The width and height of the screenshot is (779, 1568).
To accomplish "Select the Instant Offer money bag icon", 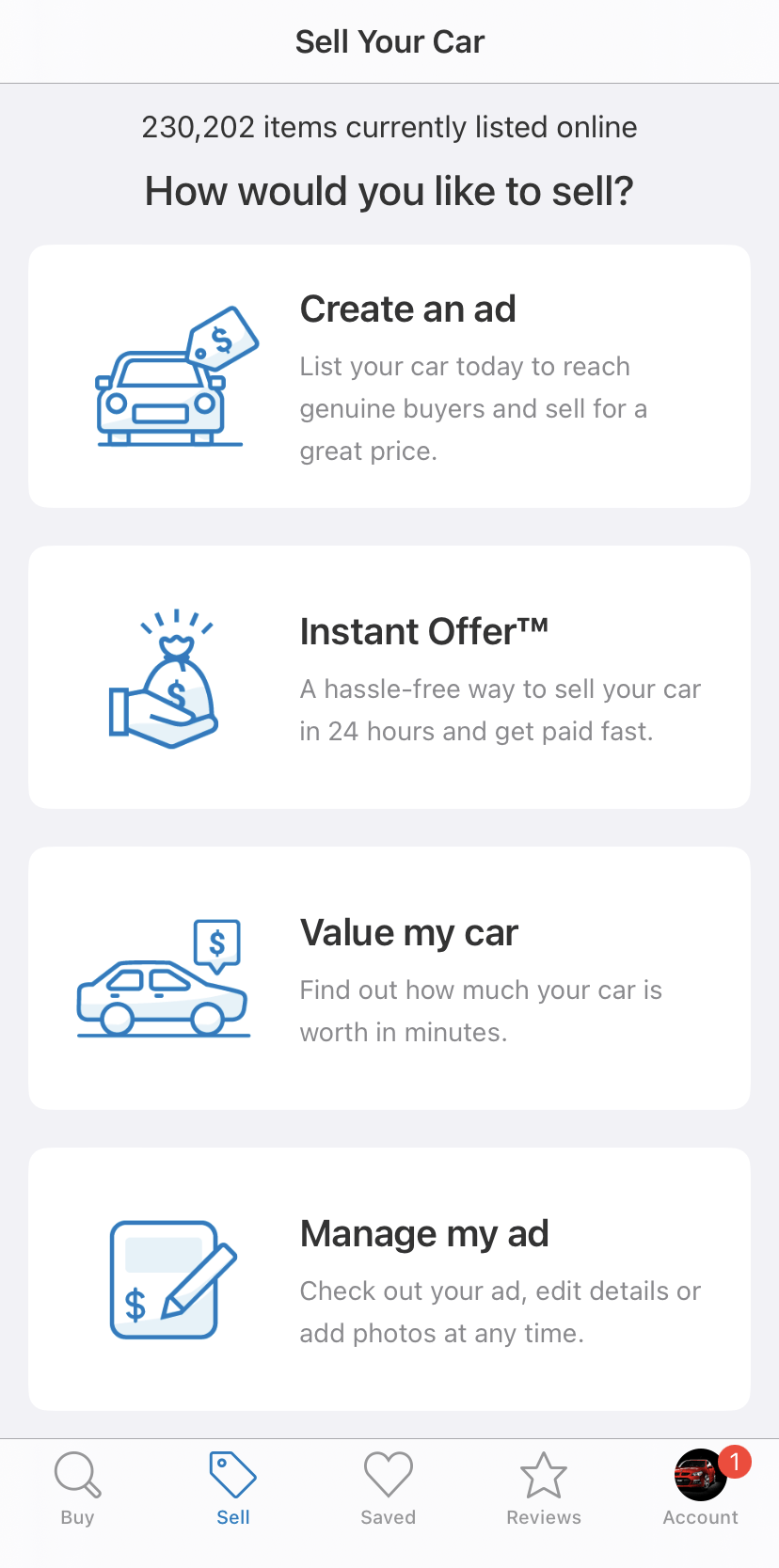I will tap(165, 677).
